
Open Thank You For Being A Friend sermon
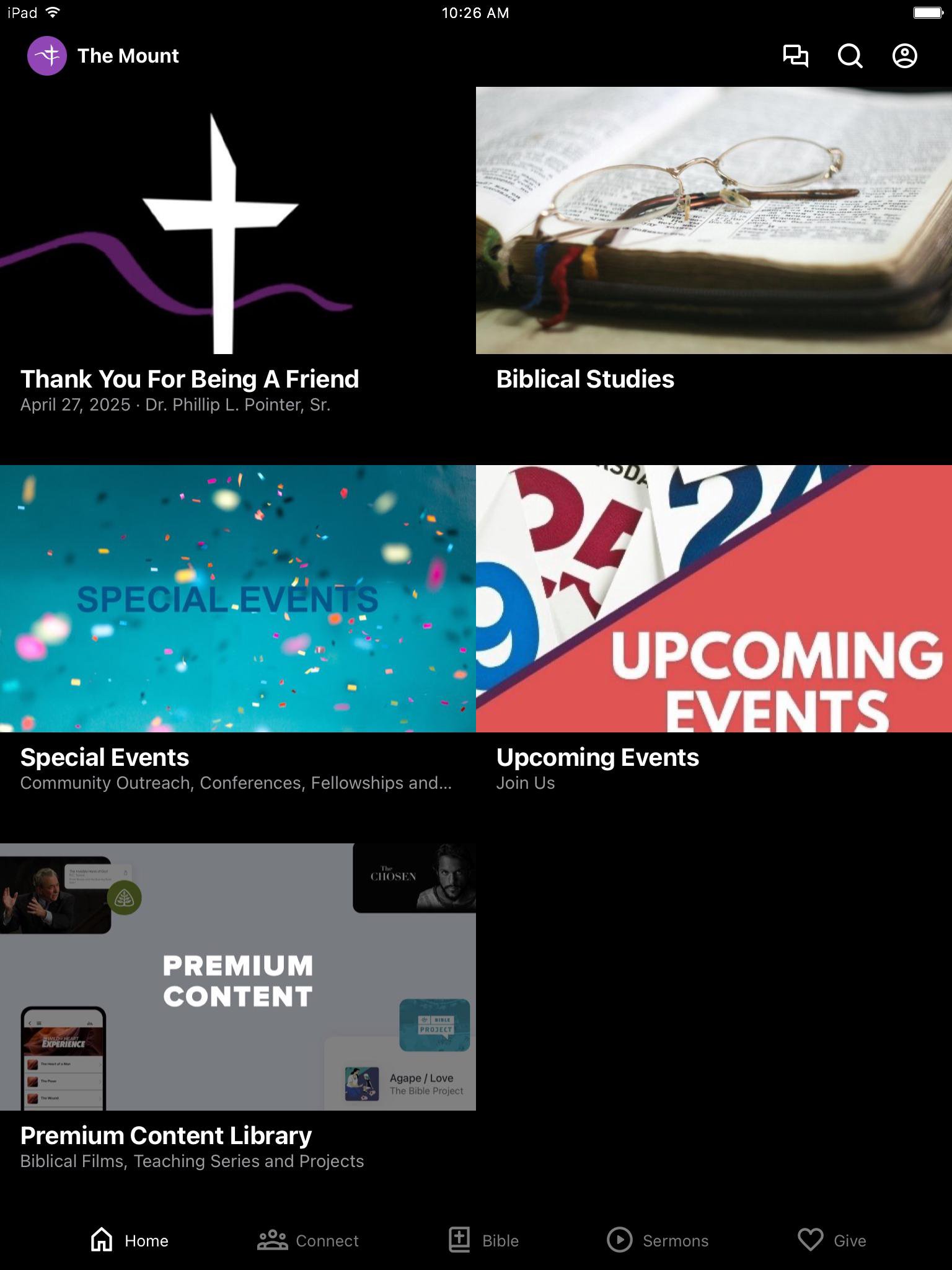(x=237, y=248)
